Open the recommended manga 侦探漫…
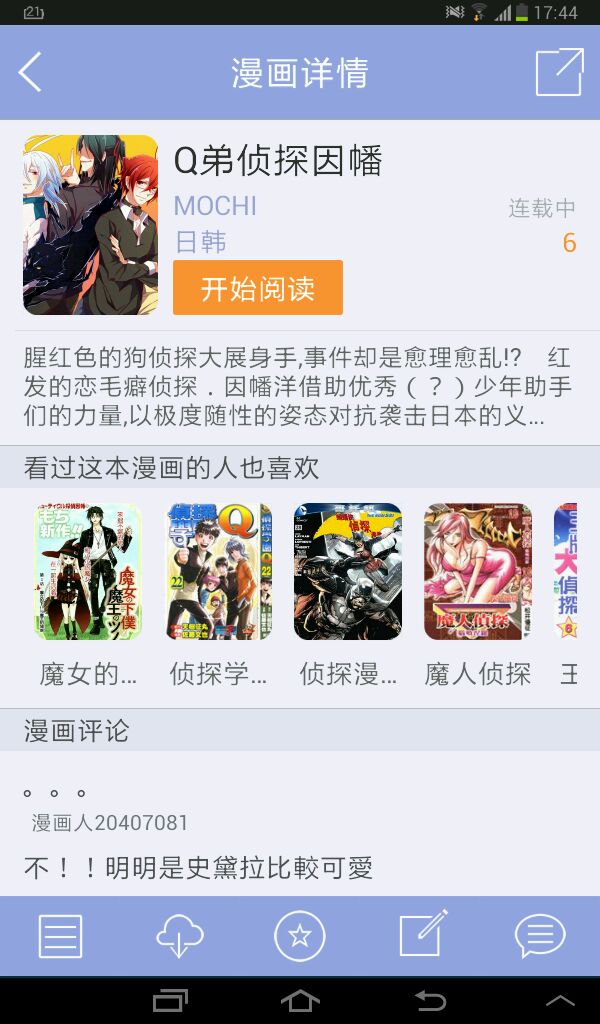Image resolution: width=600 pixels, height=1024 pixels. 348,572
